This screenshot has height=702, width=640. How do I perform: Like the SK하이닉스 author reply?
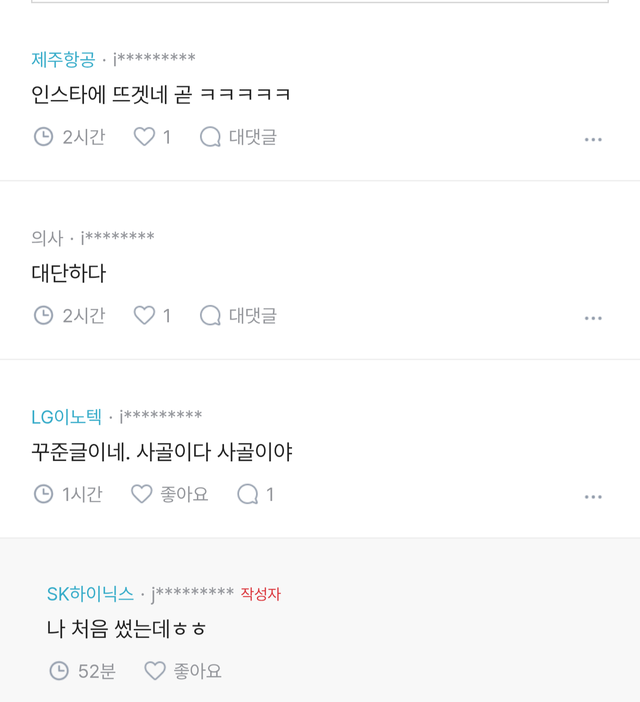click(182, 671)
